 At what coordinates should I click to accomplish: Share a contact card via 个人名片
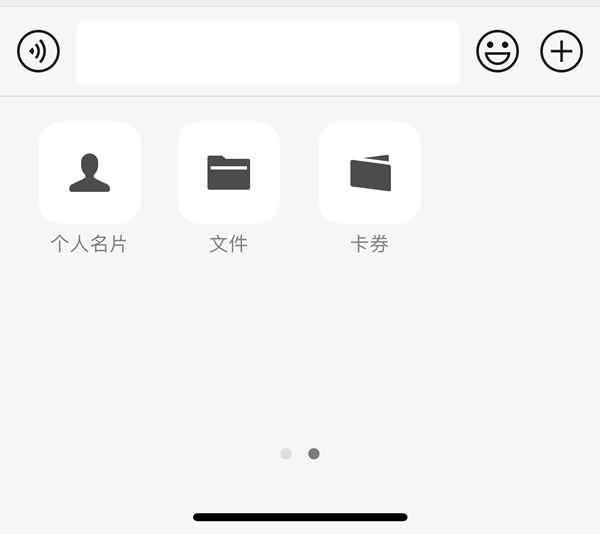coord(89,173)
